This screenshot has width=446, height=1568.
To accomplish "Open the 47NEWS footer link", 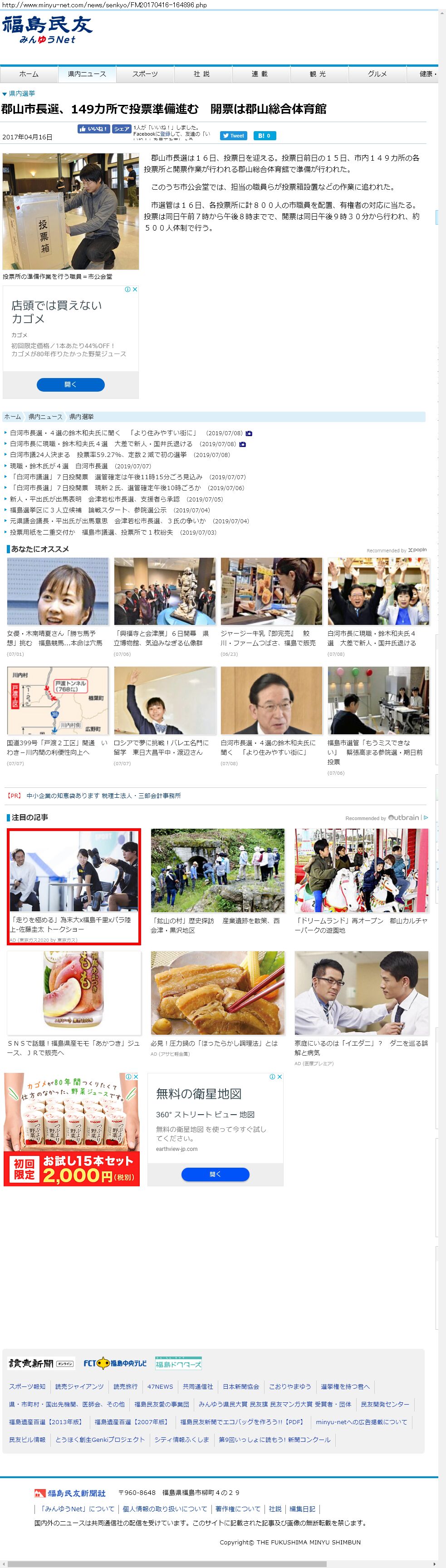I will point(160,1386).
